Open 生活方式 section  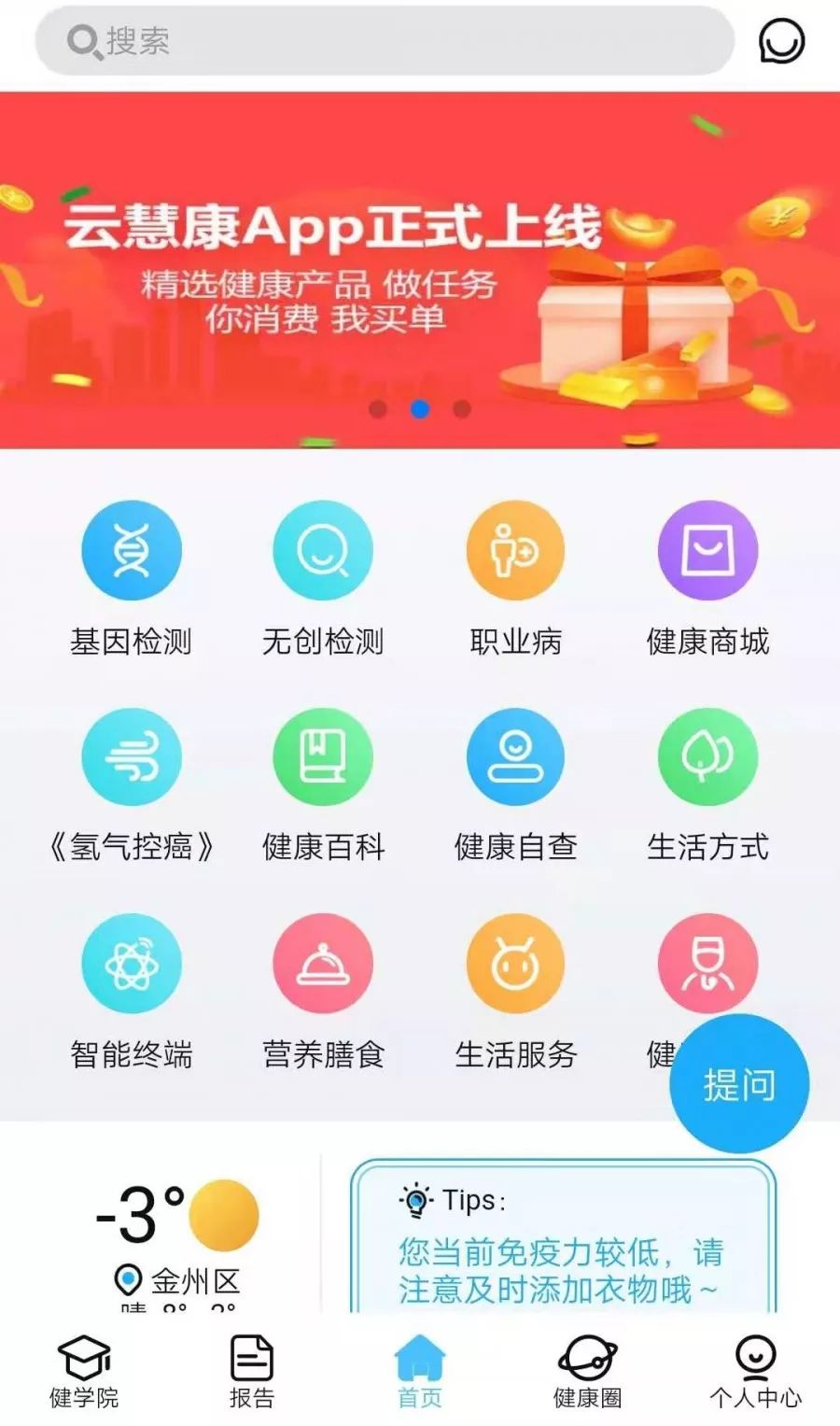point(707,758)
